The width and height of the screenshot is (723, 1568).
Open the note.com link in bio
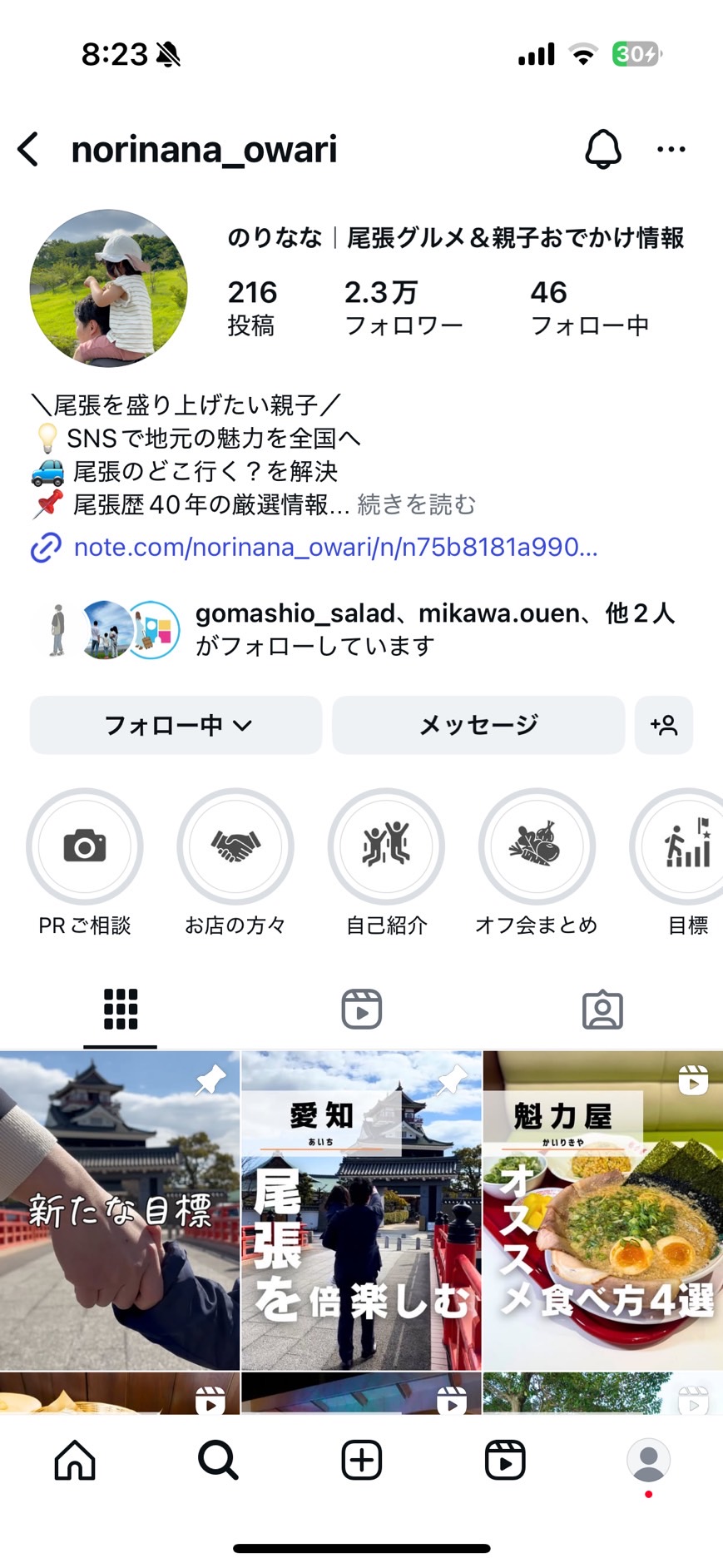point(334,547)
